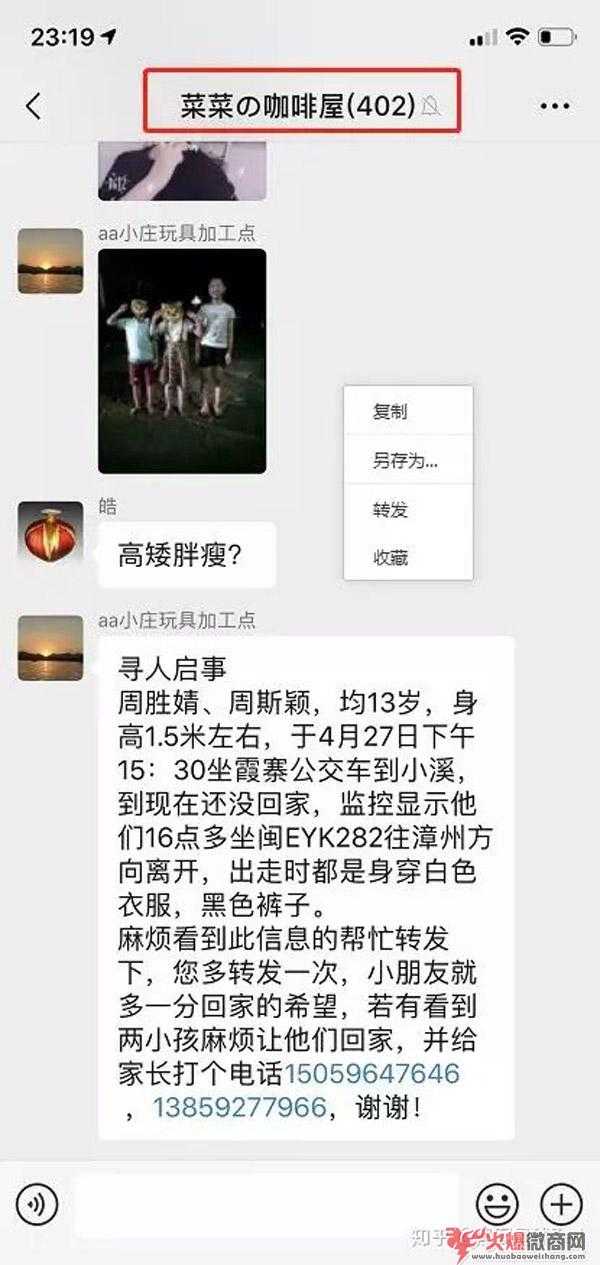Select 复制 in the context menu

(390, 412)
